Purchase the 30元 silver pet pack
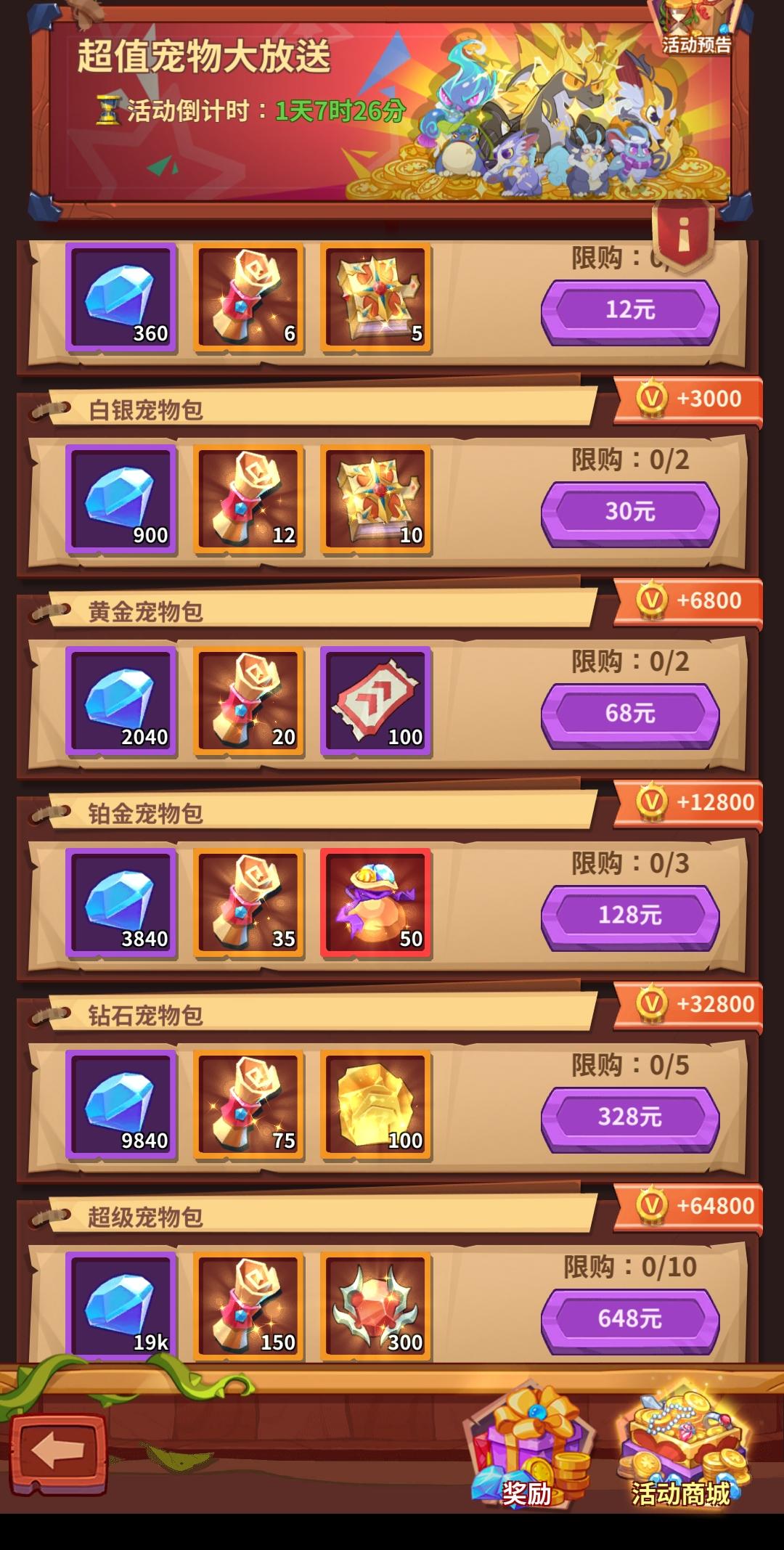Image resolution: width=784 pixels, height=1550 pixels. click(629, 513)
